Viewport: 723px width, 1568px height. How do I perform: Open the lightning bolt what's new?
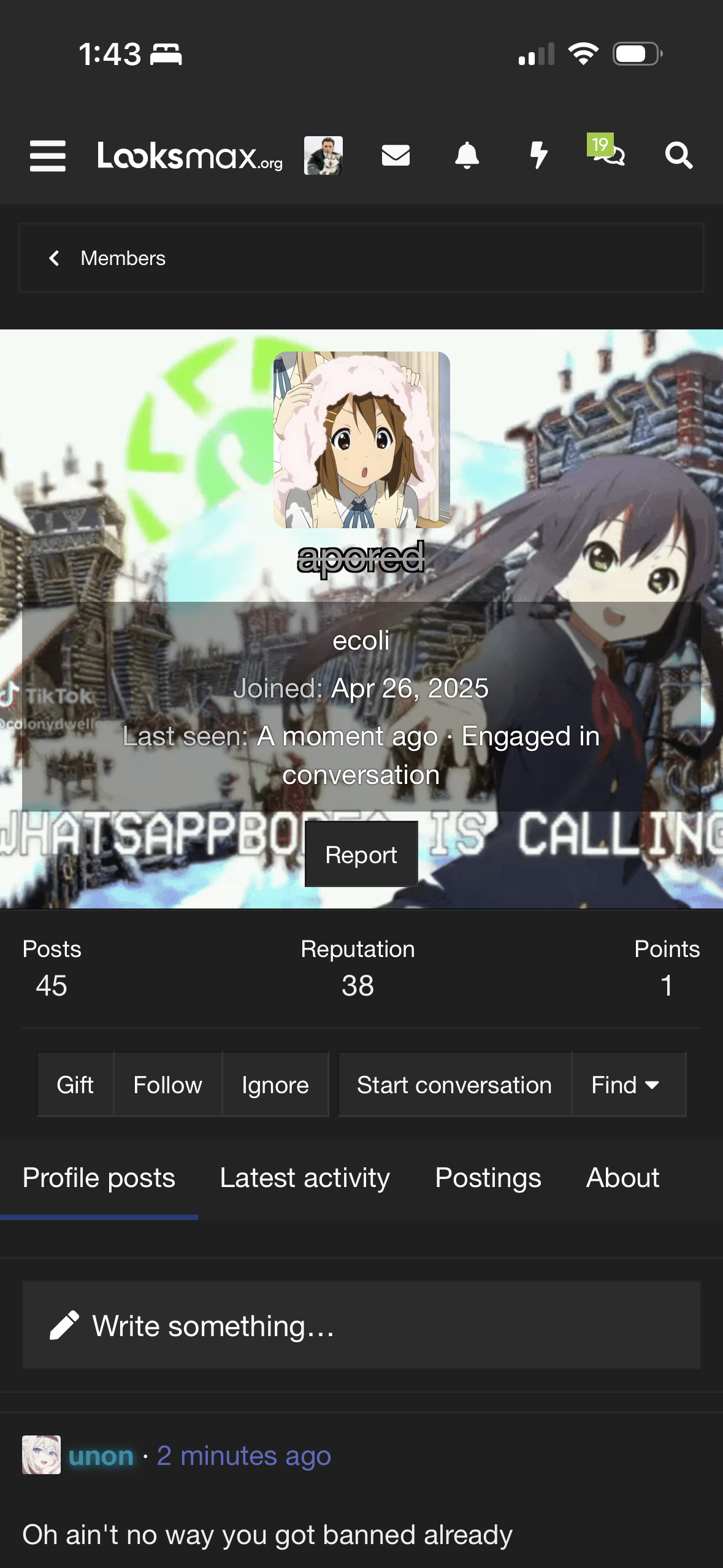538,156
